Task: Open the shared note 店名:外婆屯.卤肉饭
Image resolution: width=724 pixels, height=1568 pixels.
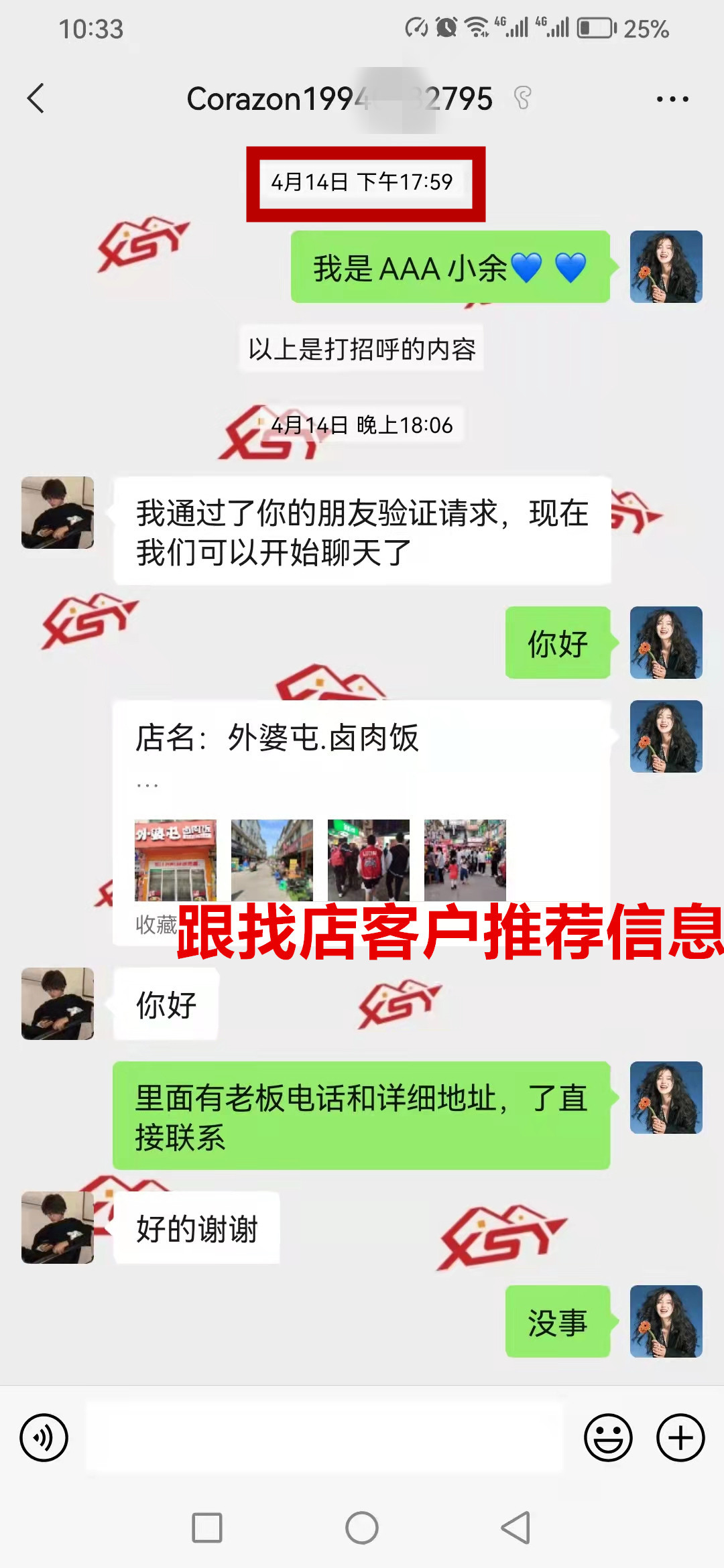Action: [x=361, y=804]
